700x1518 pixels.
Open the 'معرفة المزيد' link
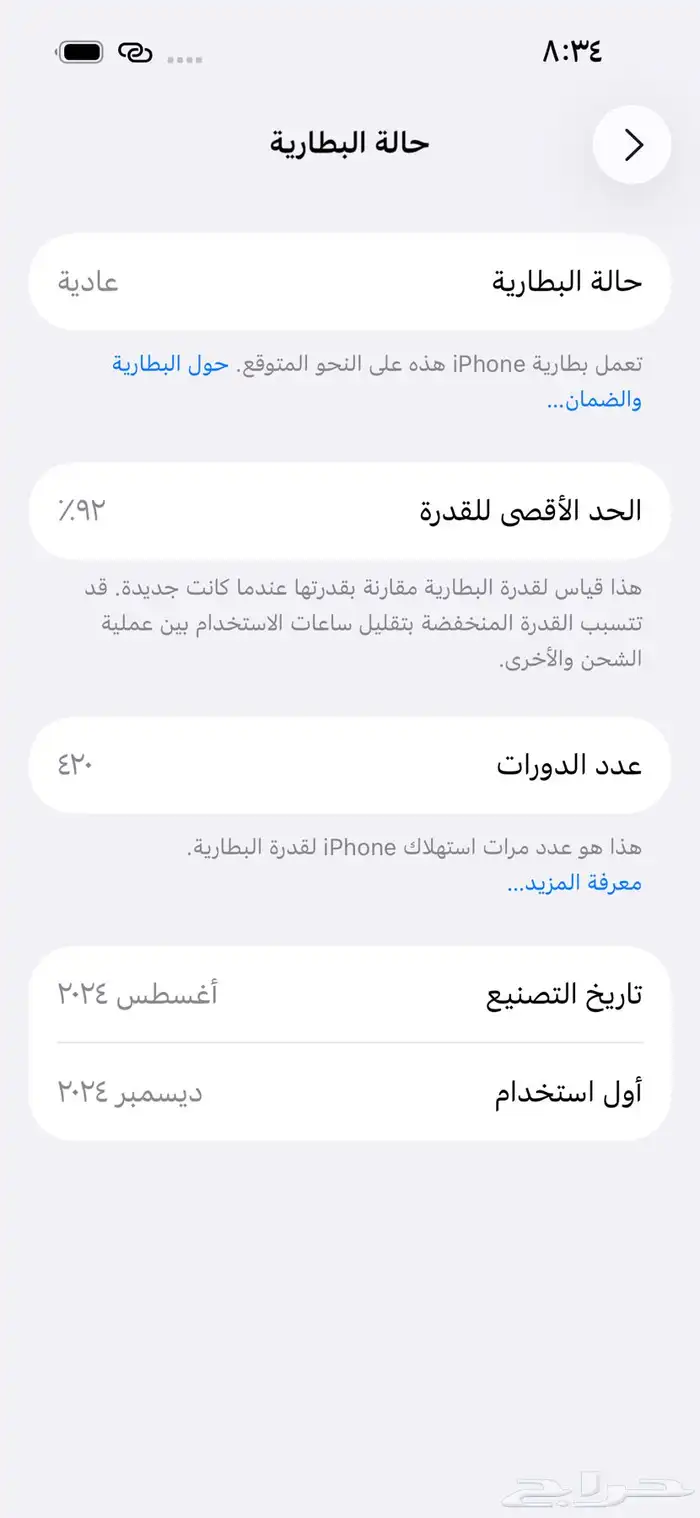click(574, 883)
